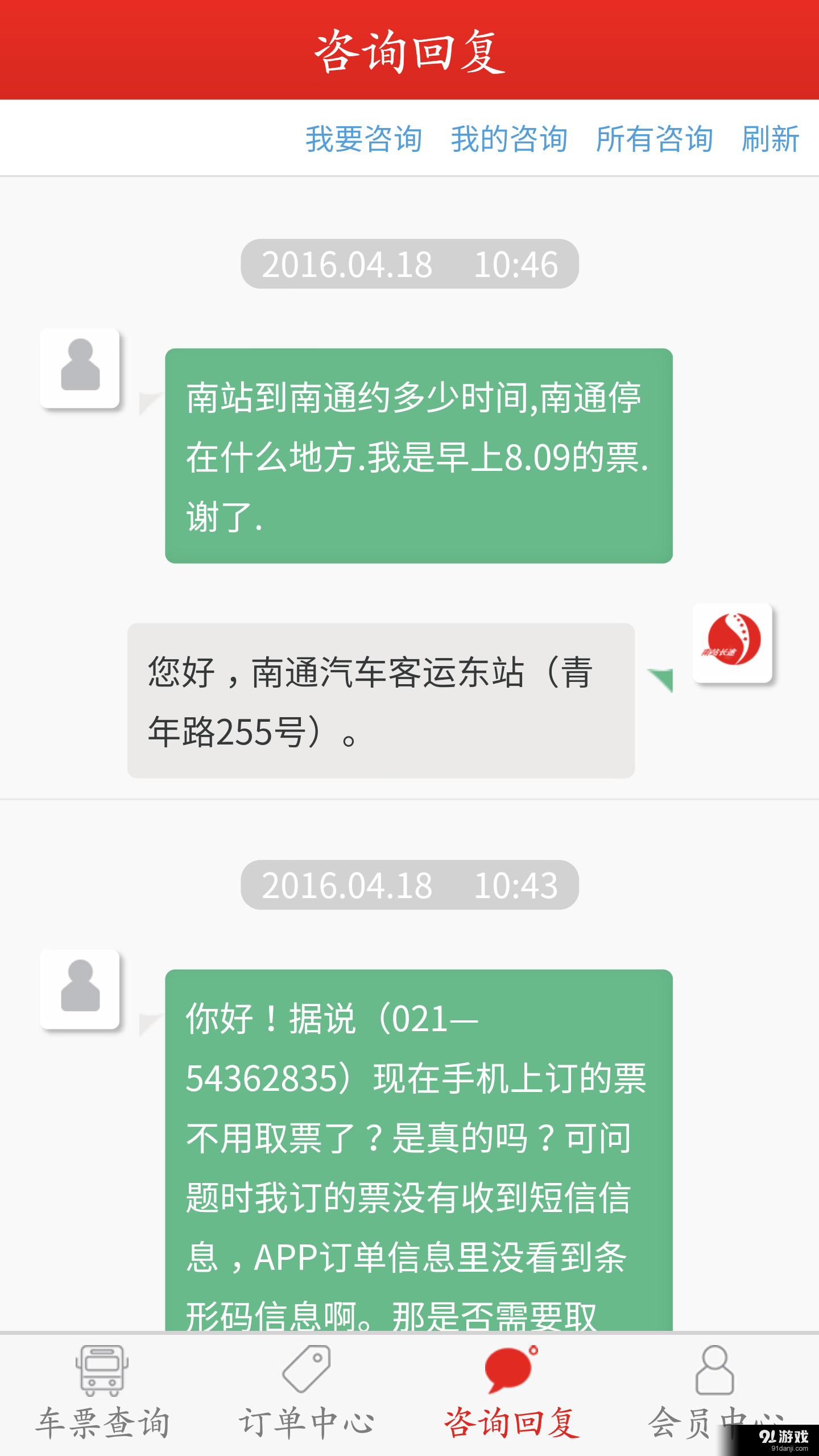819x1456 pixels.
Task: Click the avatar next to the 10:43 message
Action: [80, 990]
